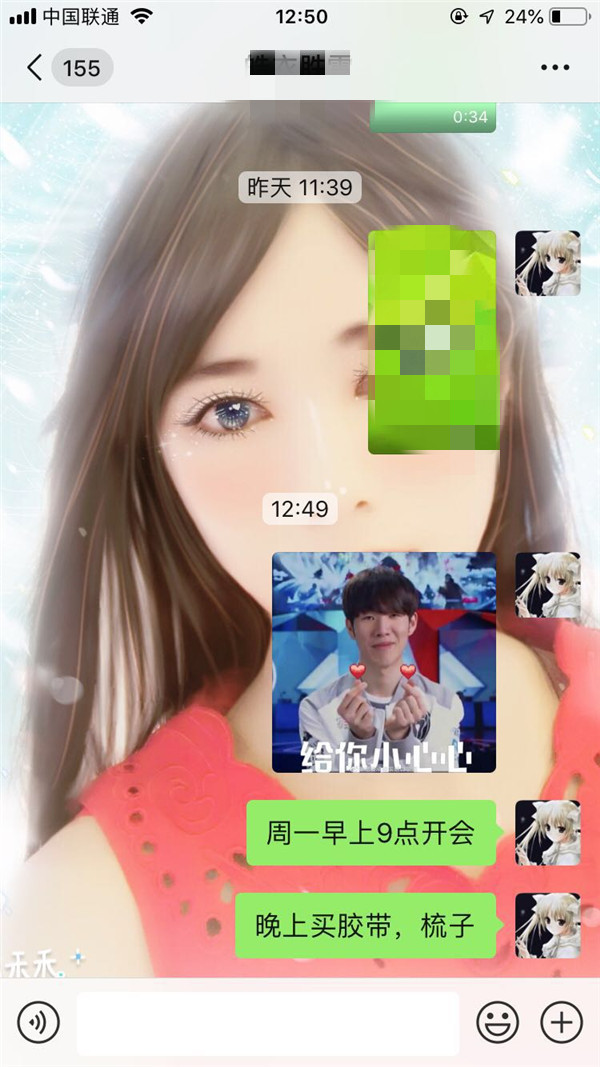Play the 0:34 voice message
600x1067 pixels.
tap(433, 117)
